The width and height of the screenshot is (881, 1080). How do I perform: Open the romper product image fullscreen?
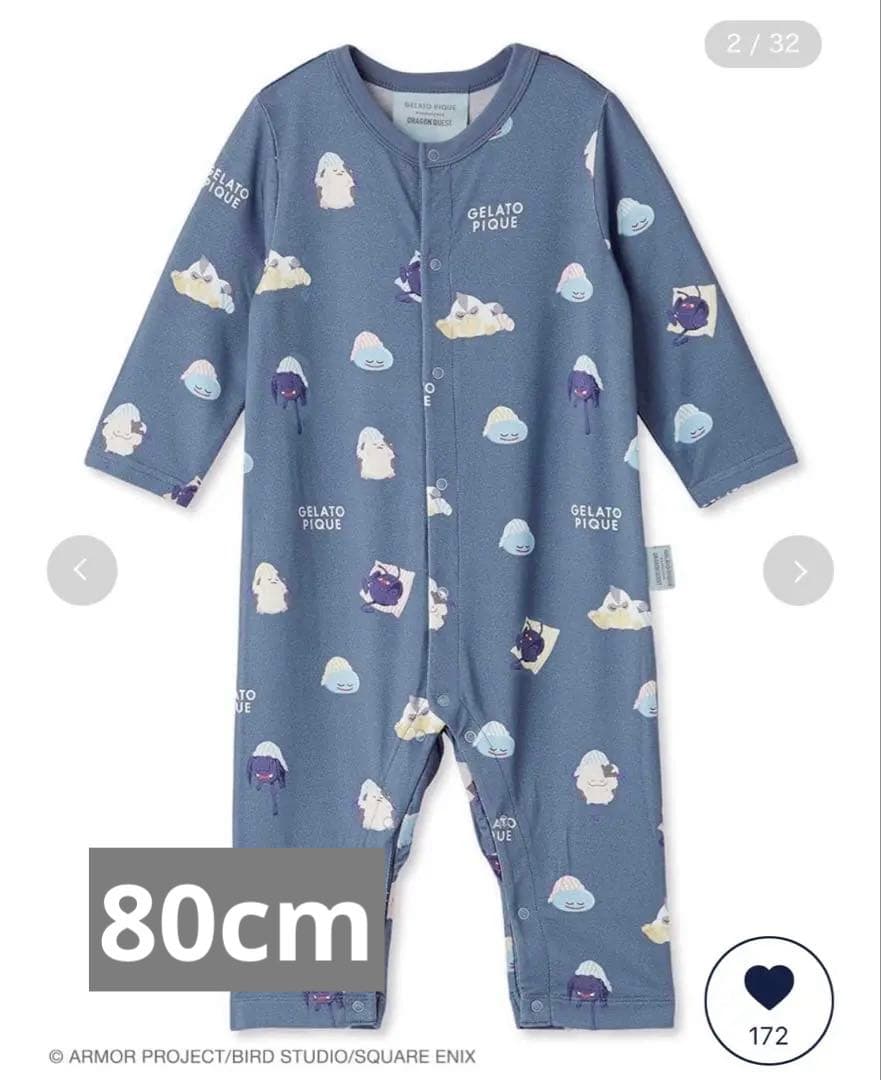tap(440, 450)
